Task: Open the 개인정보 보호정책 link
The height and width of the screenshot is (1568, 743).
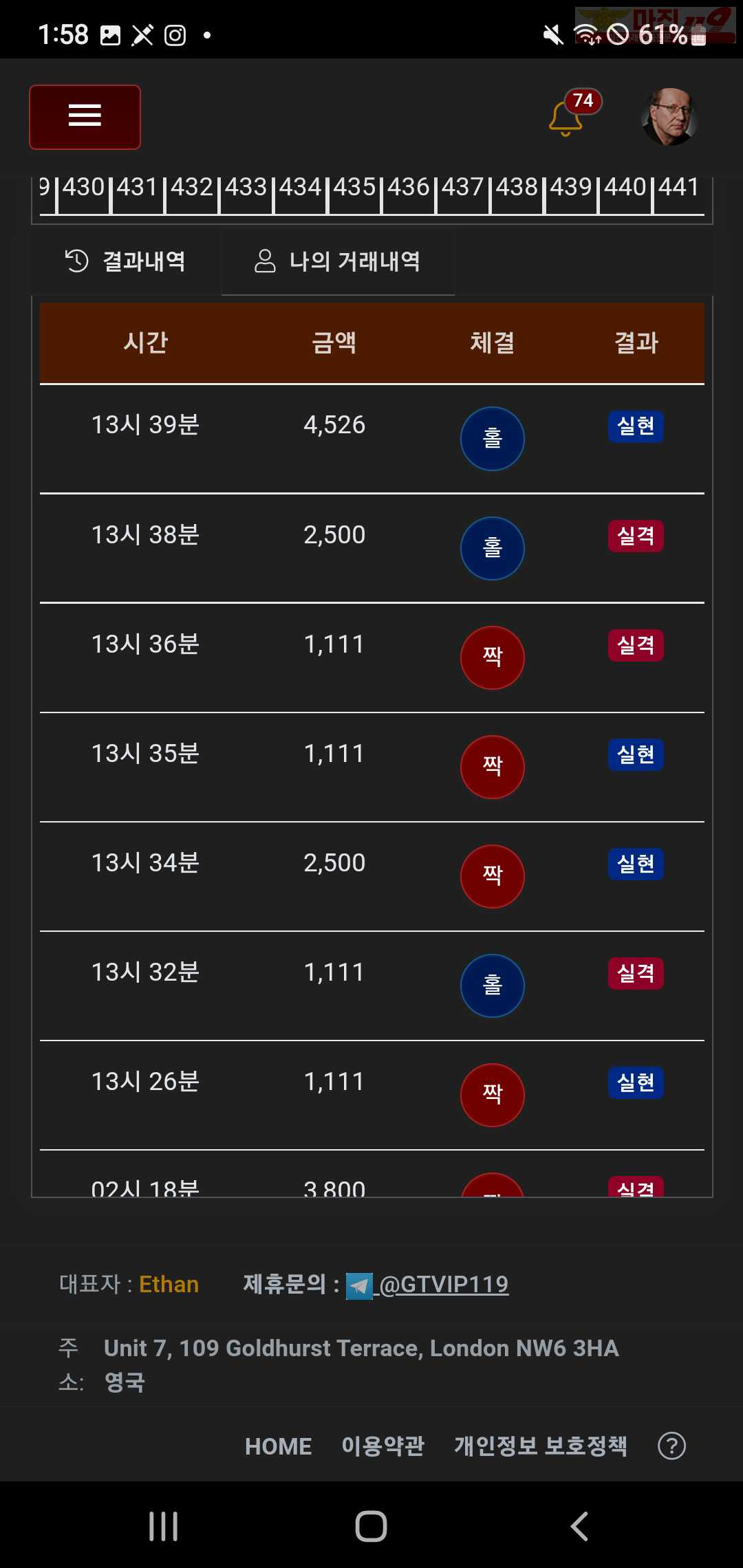Action: (540, 1446)
